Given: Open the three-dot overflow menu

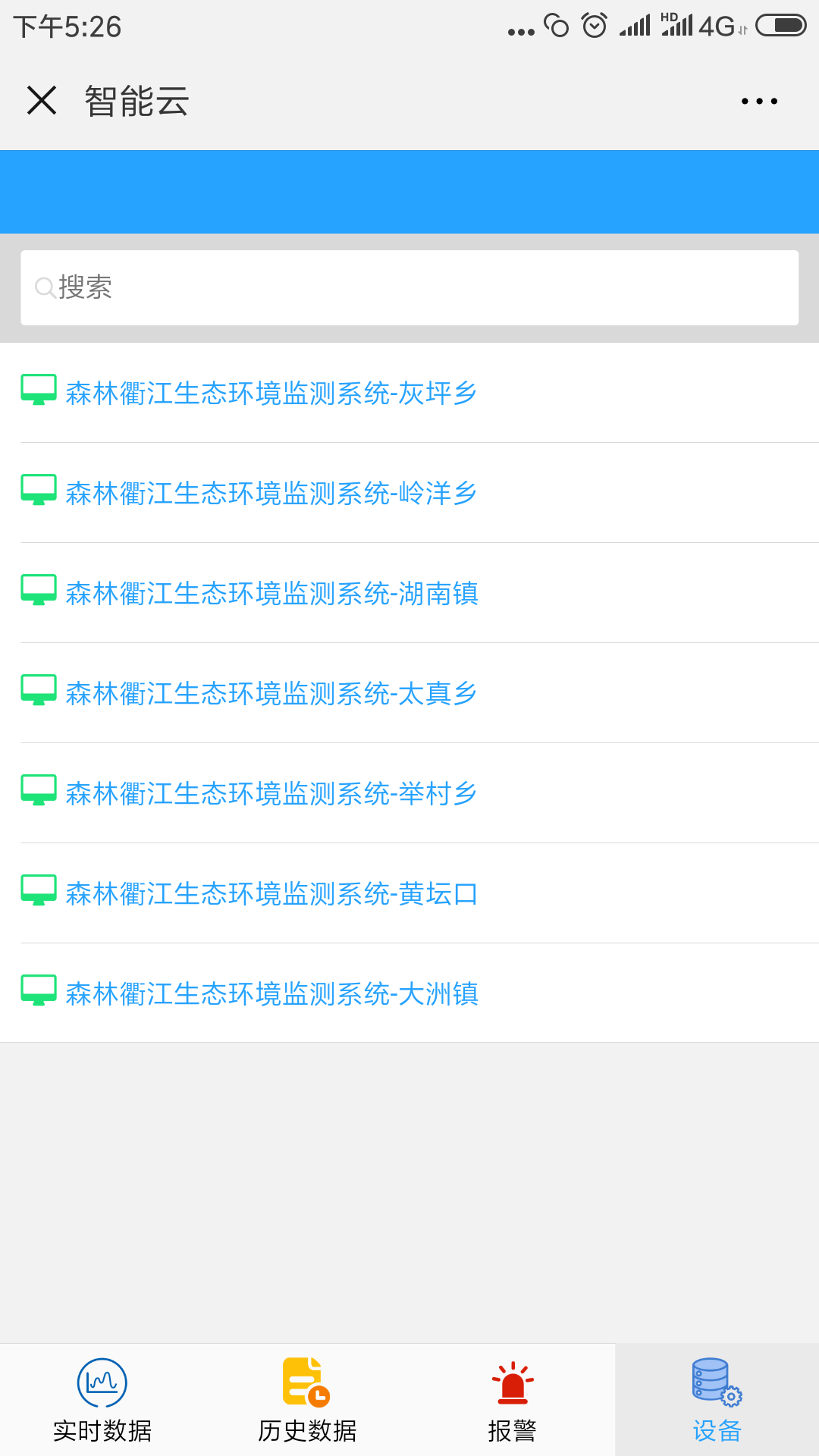Looking at the screenshot, I should (759, 101).
